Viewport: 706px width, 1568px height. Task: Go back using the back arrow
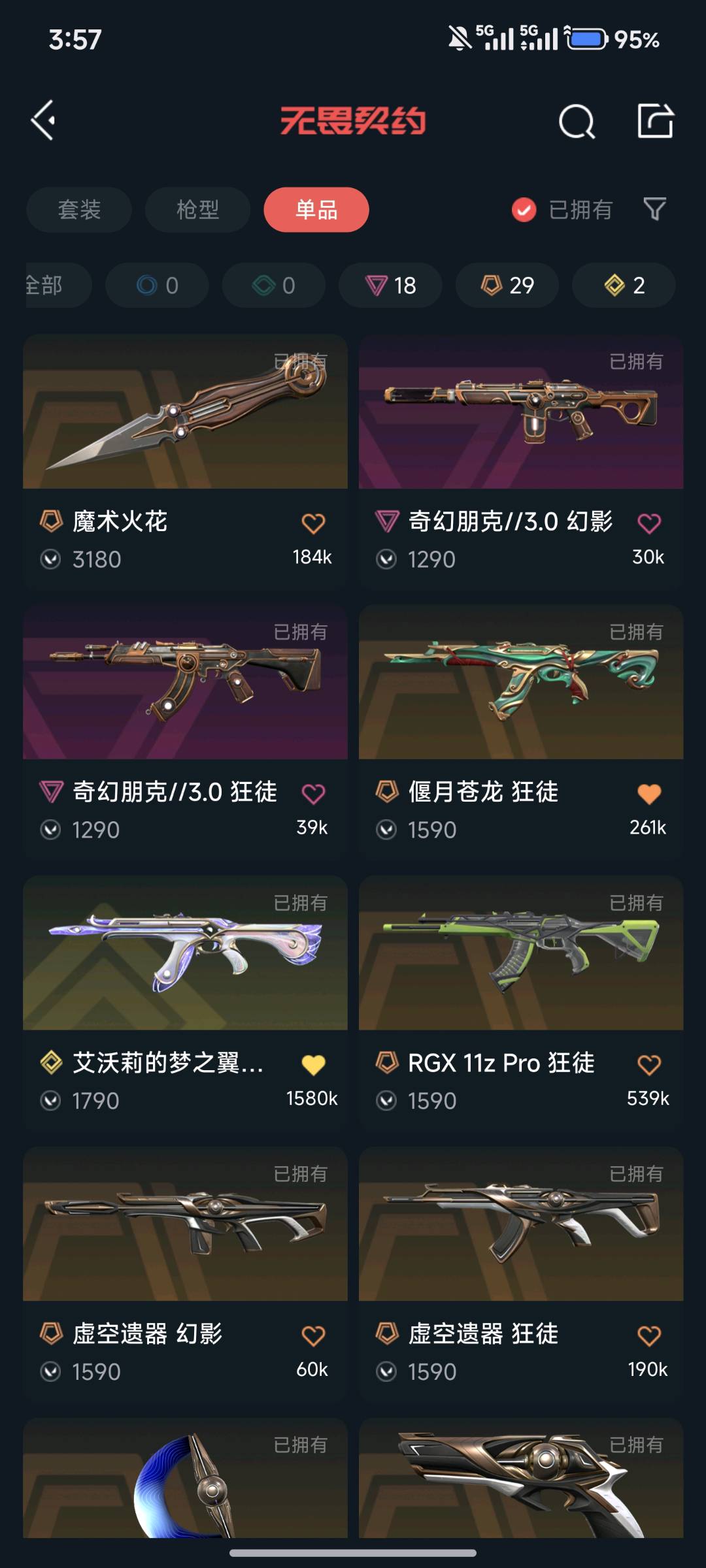[43, 121]
